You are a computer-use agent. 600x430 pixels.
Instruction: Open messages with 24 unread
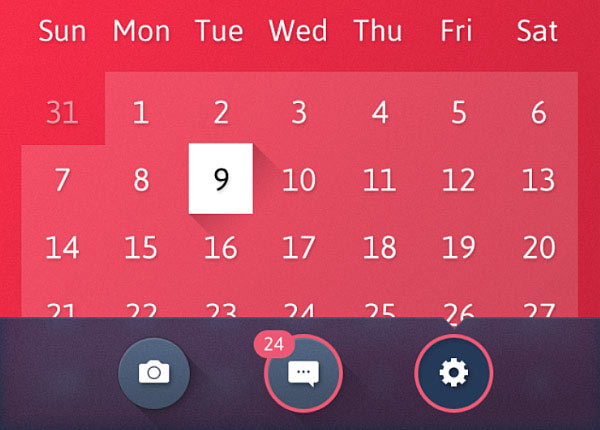point(303,373)
